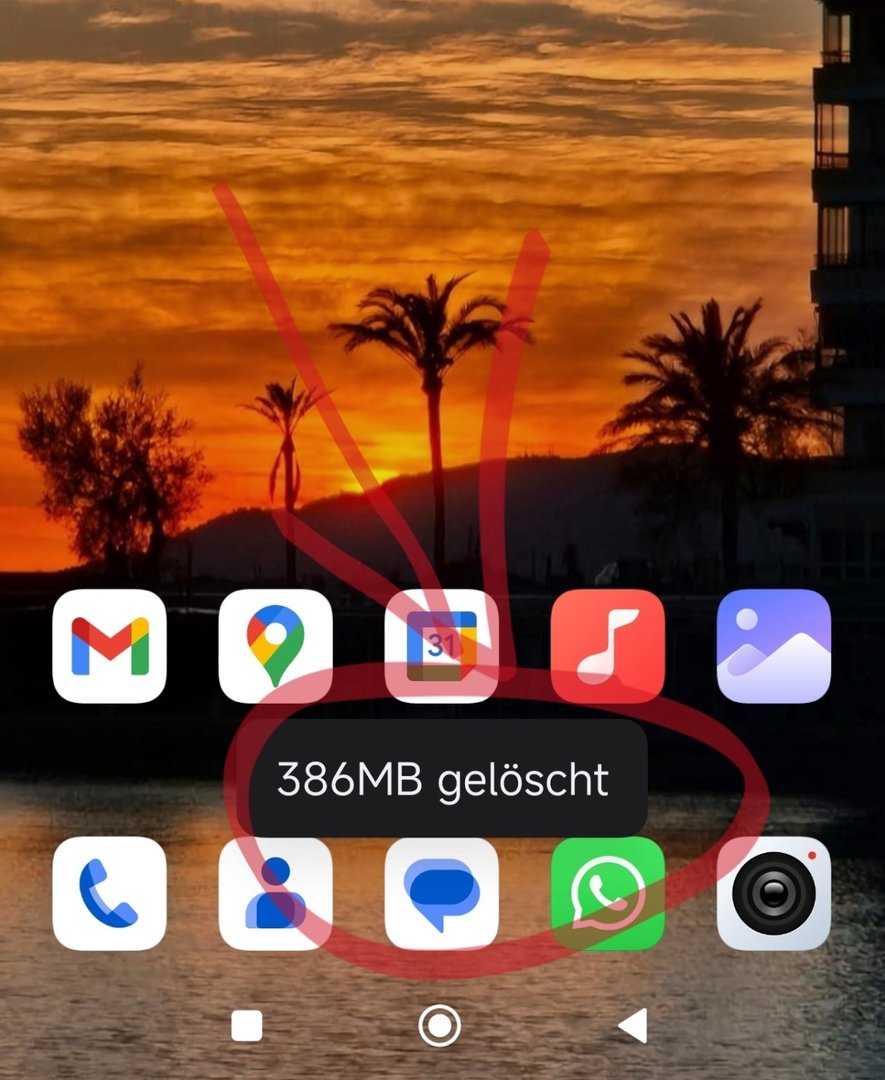
Task: Open the Google Calendar app
Action: (441, 646)
